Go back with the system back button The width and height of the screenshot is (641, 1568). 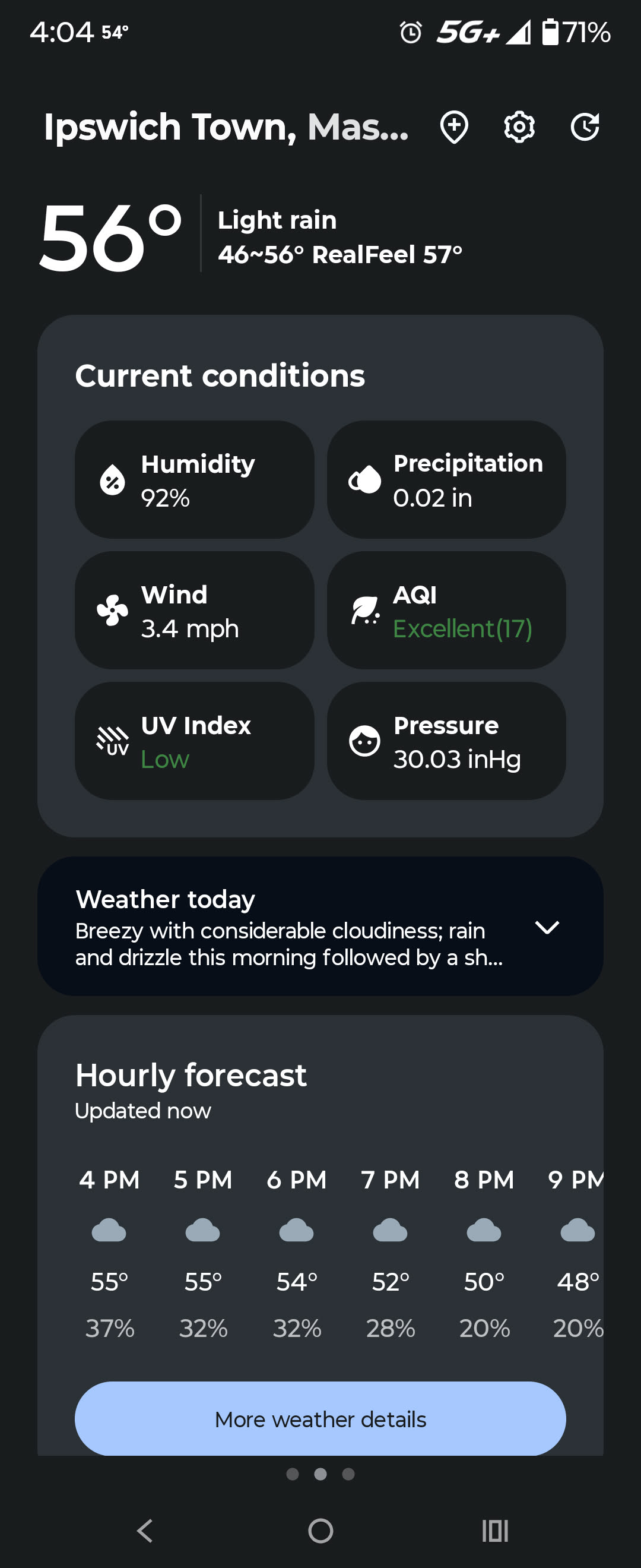point(145,1530)
